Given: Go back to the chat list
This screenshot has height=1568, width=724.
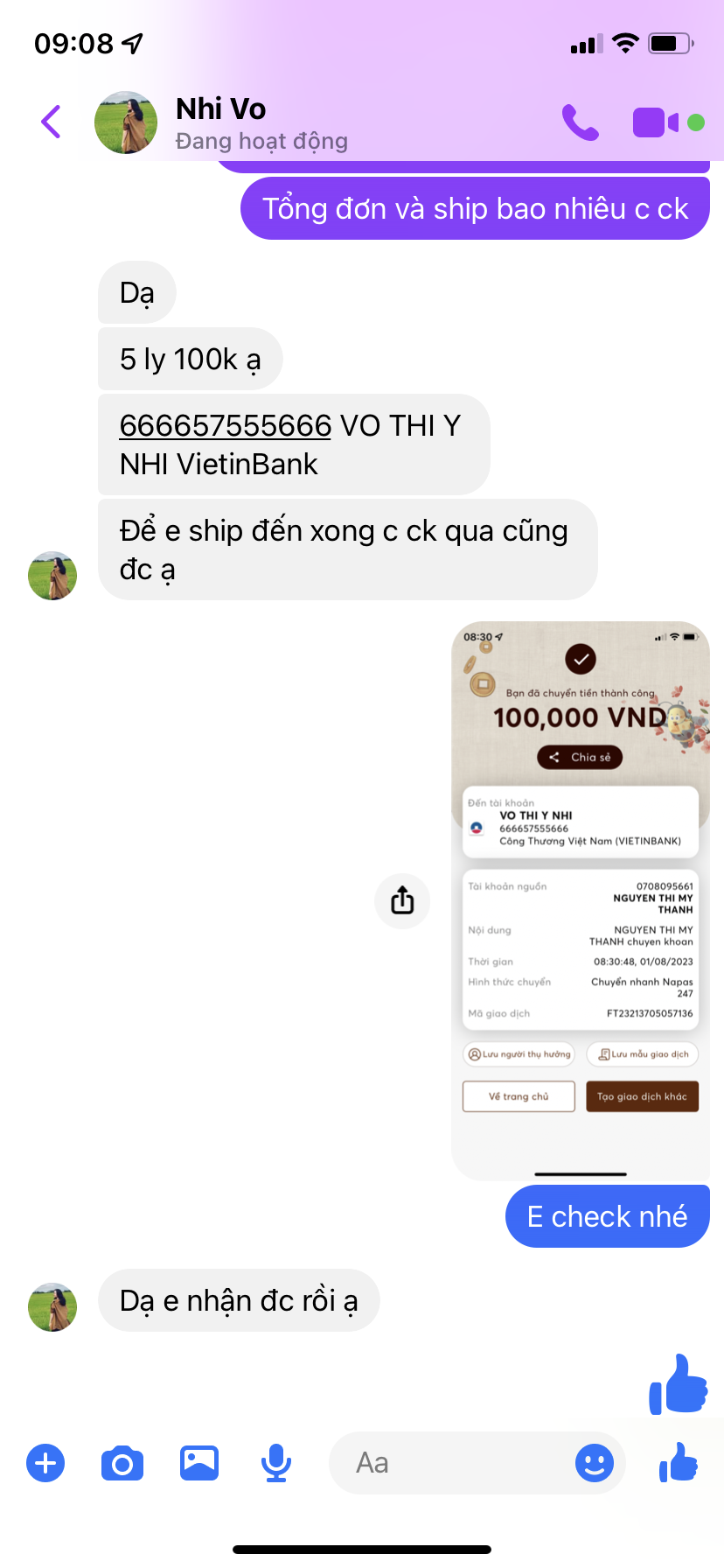Looking at the screenshot, I should [52, 122].
